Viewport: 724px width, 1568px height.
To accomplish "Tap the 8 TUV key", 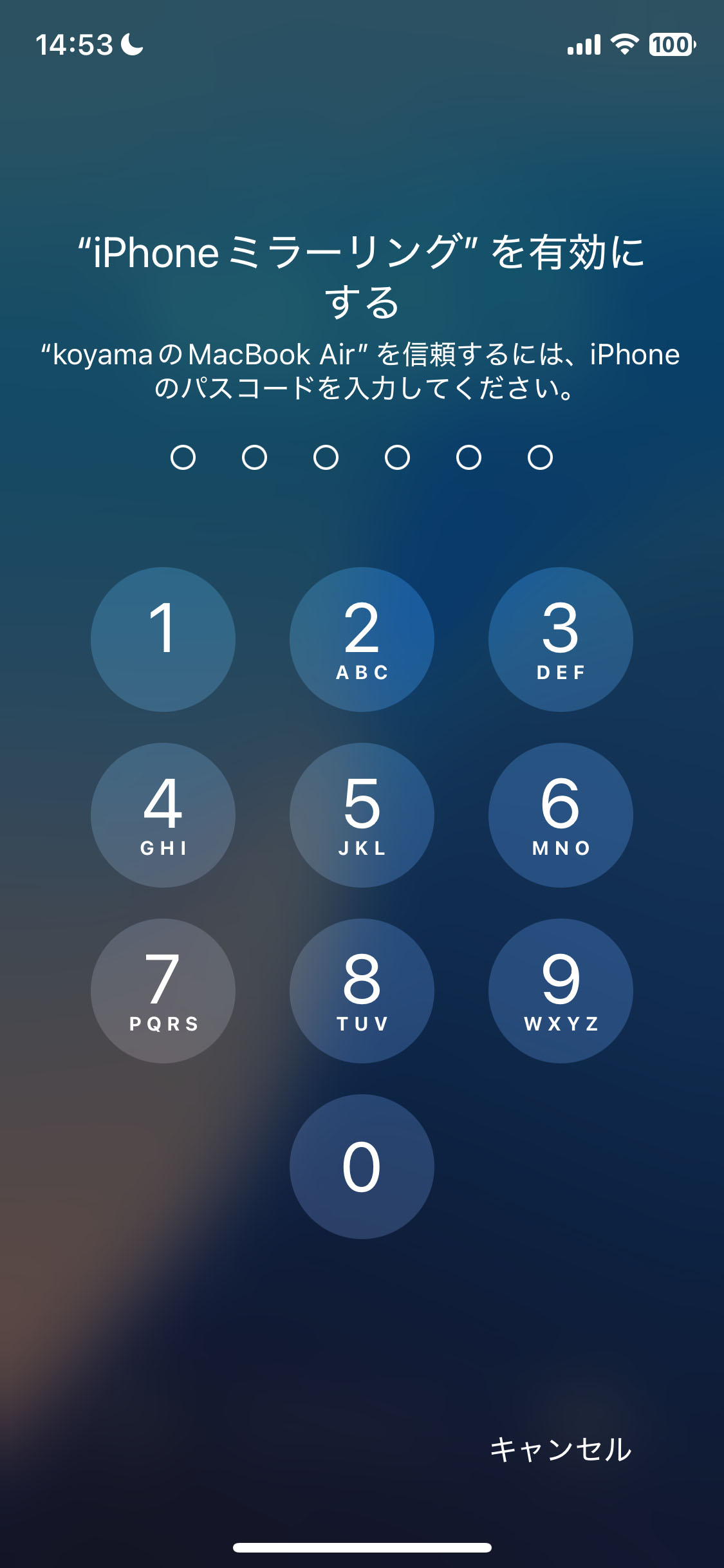I will (362, 991).
